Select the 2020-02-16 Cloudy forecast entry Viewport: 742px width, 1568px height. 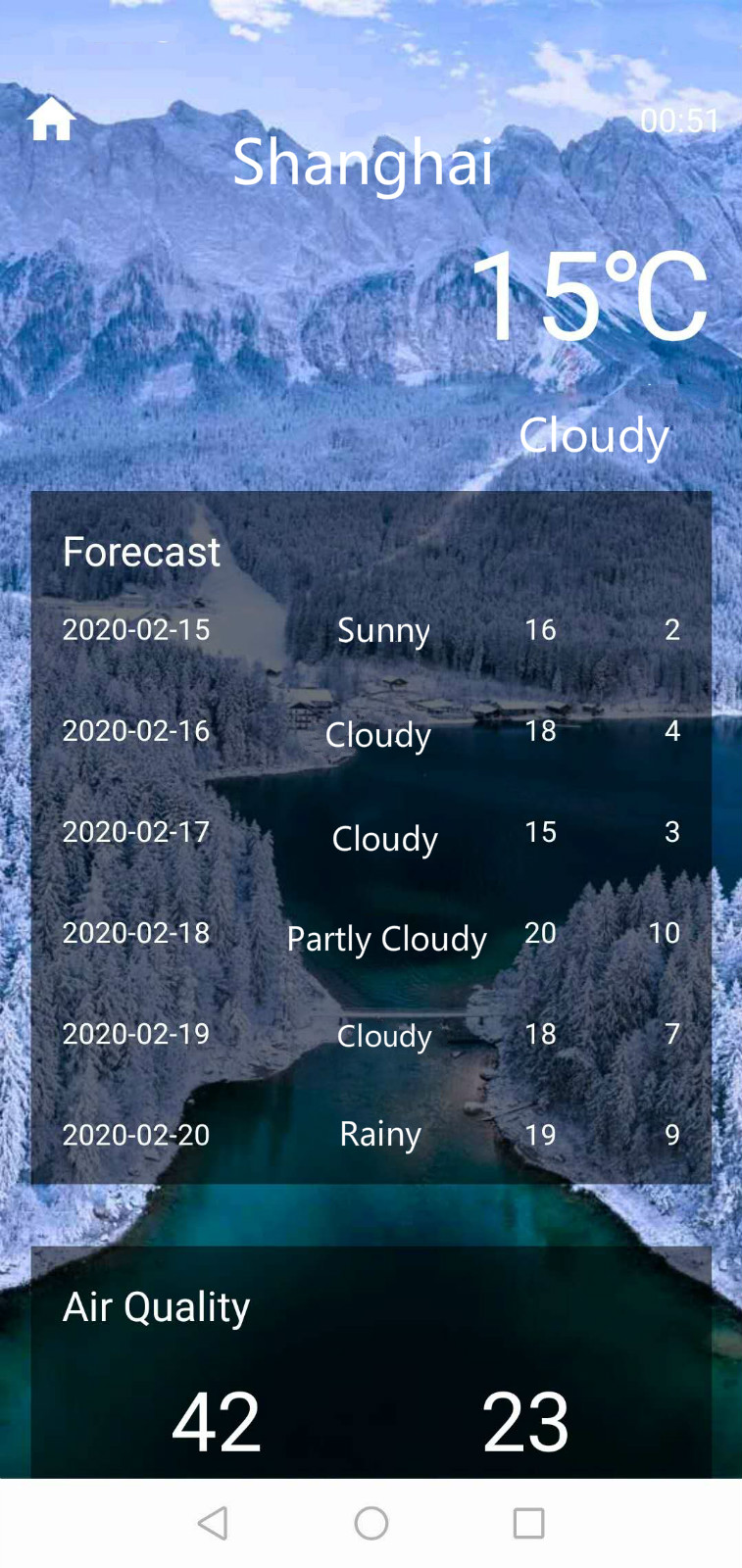[379, 735]
